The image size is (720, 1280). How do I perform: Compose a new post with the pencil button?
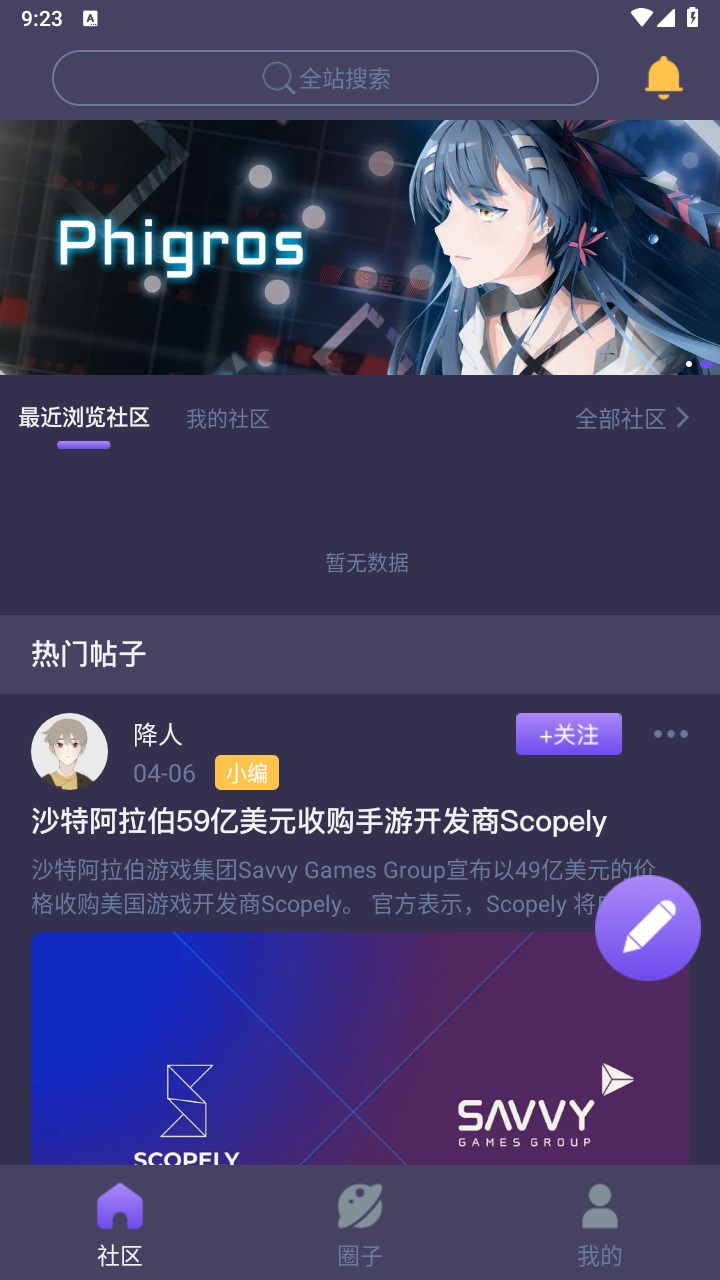pos(647,927)
